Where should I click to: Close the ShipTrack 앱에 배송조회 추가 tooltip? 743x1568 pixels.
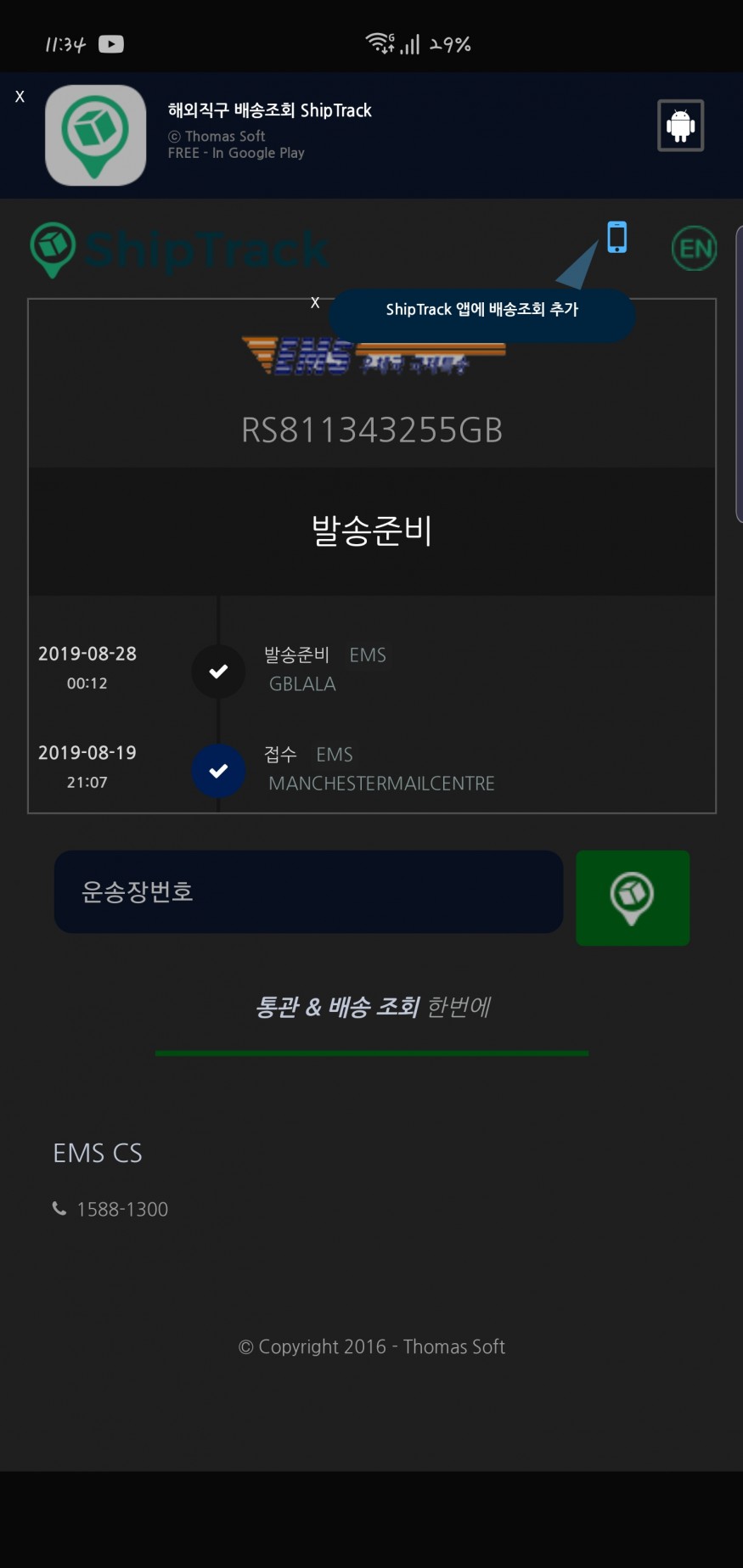click(x=315, y=303)
